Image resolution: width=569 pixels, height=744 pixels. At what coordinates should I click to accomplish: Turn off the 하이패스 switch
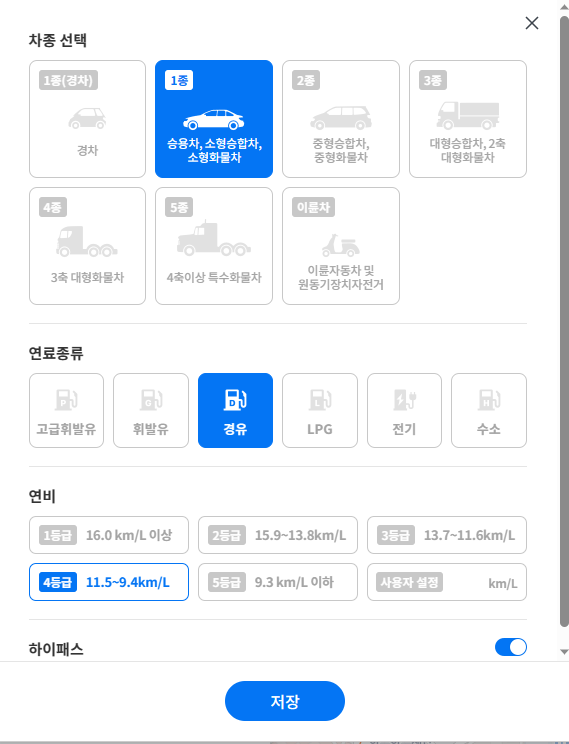[x=511, y=647]
